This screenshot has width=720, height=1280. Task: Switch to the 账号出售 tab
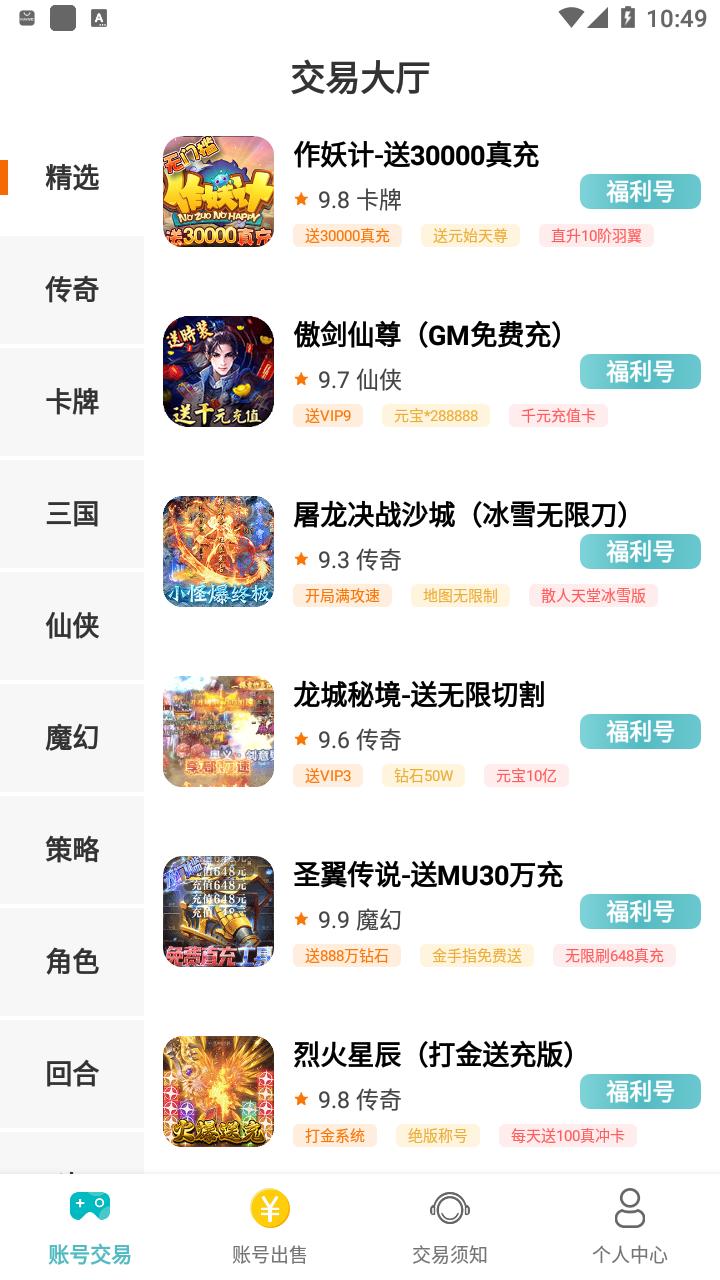[270, 1226]
